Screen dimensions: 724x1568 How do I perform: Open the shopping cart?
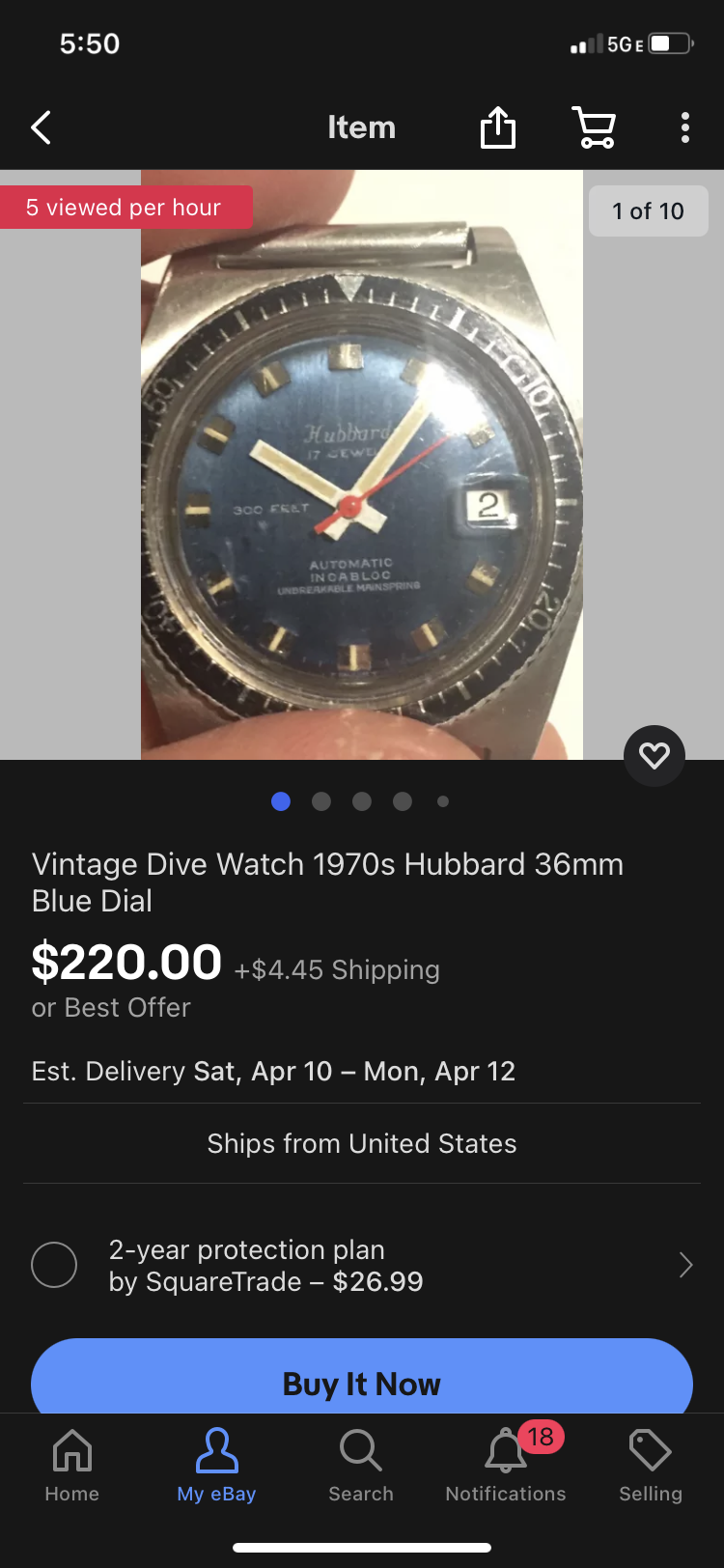pyautogui.click(x=594, y=127)
